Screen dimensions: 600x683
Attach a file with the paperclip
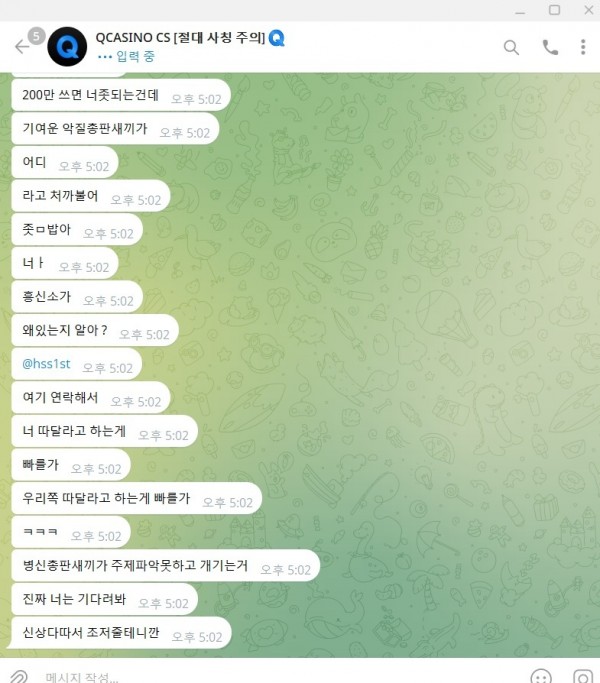pyautogui.click(x=17, y=675)
